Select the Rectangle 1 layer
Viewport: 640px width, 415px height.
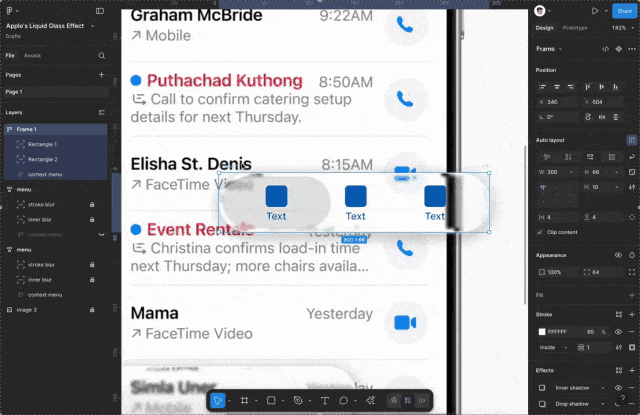(x=42, y=144)
